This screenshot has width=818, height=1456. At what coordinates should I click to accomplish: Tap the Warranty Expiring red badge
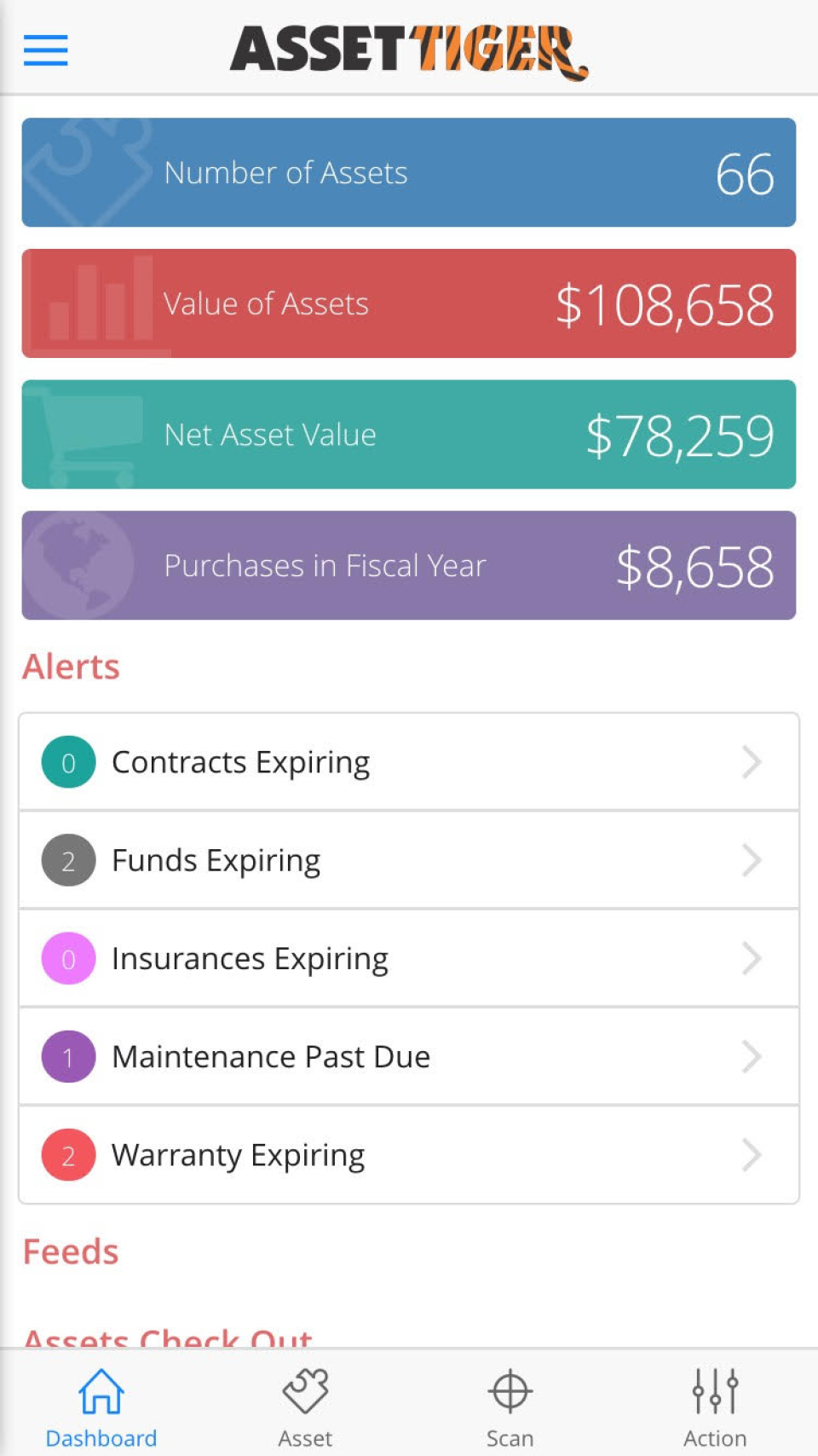click(x=67, y=1154)
